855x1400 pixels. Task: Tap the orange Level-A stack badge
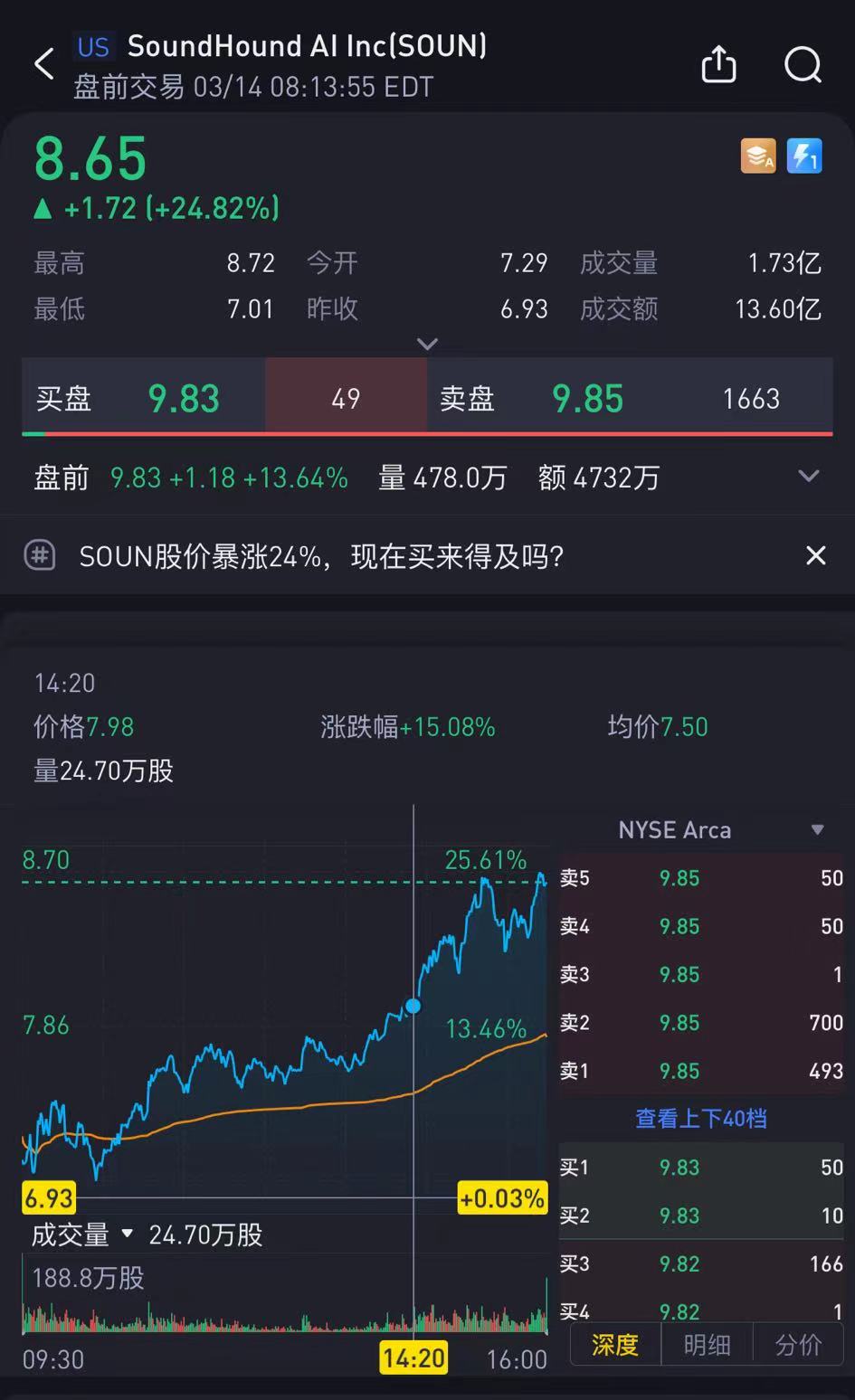(758, 156)
